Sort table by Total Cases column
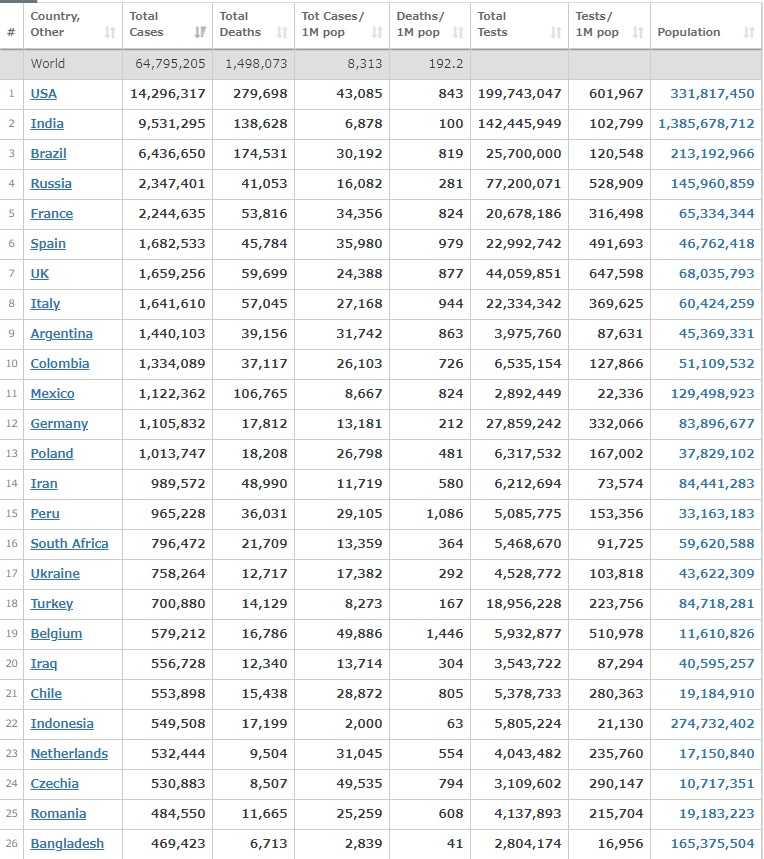Screen dimensions: 764x859 [x=166, y=24]
